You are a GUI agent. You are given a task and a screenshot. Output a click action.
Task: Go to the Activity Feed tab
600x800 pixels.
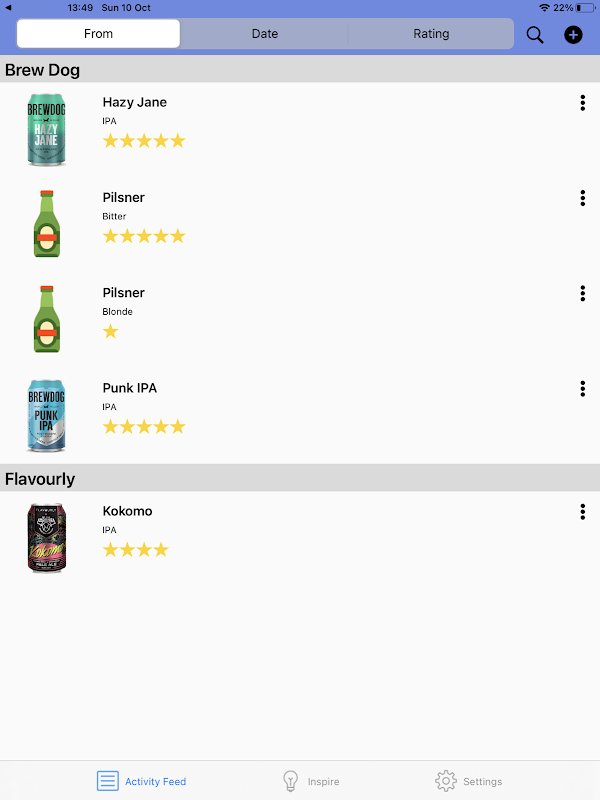[x=142, y=781]
